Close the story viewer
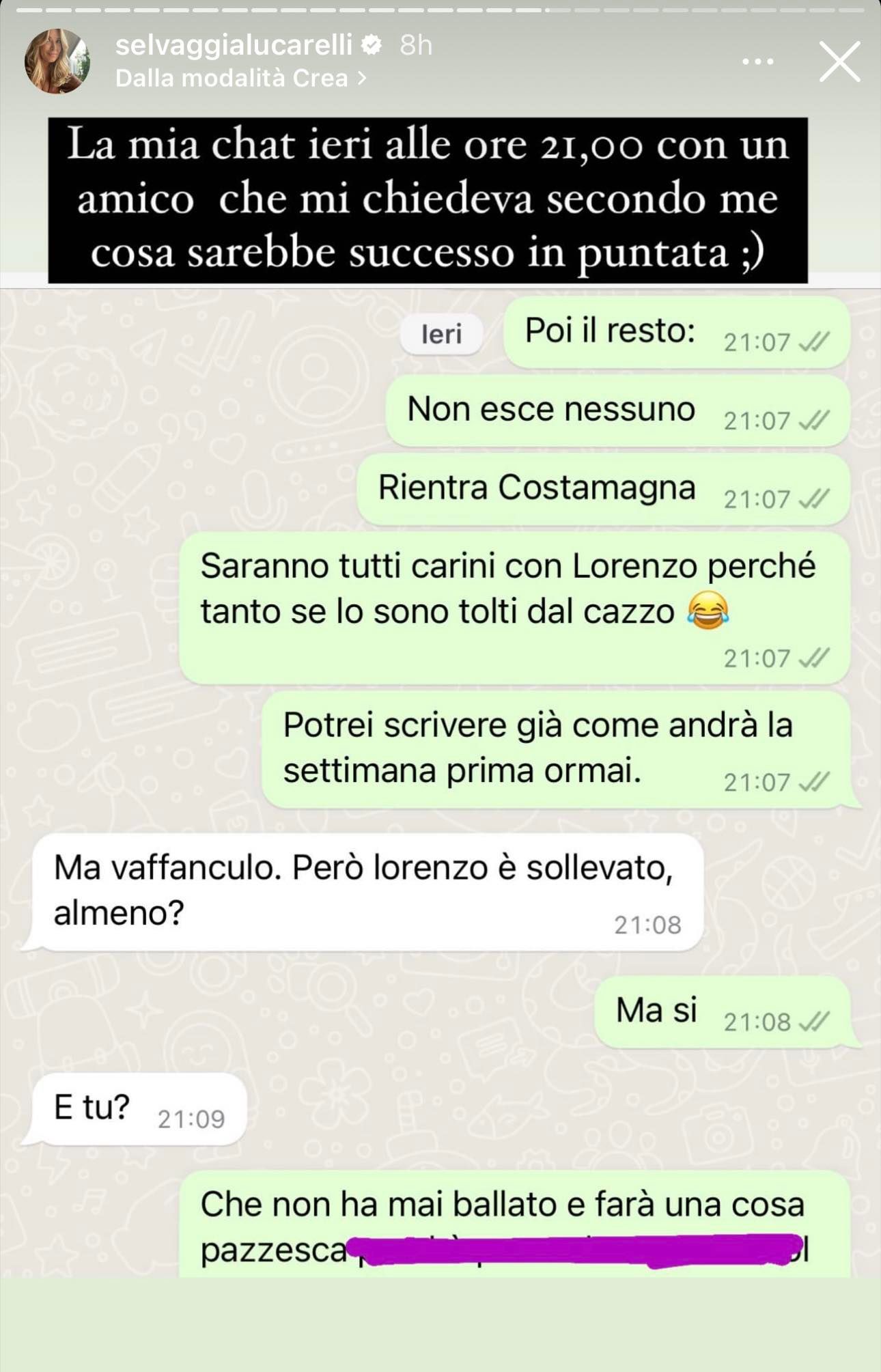This screenshot has width=881, height=1372. pyautogui.click(x=839, y=61)
